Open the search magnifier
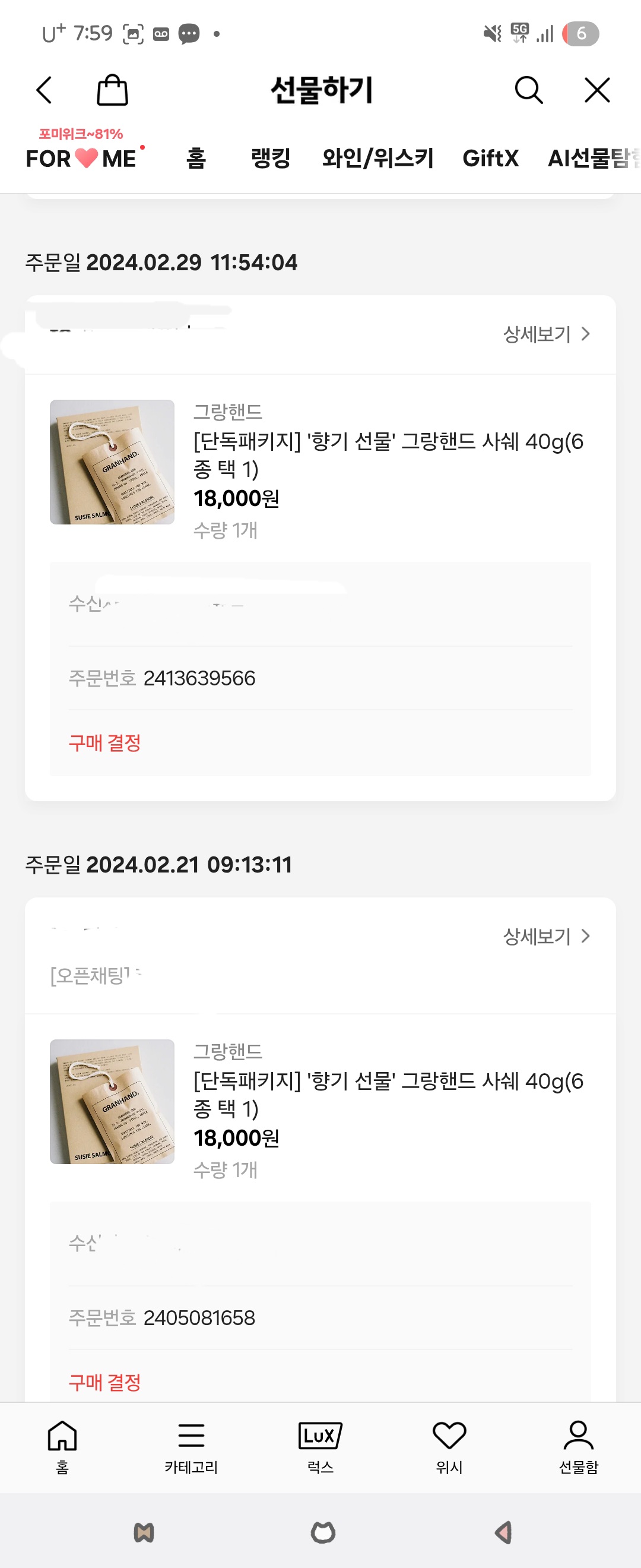 (528, 91)
